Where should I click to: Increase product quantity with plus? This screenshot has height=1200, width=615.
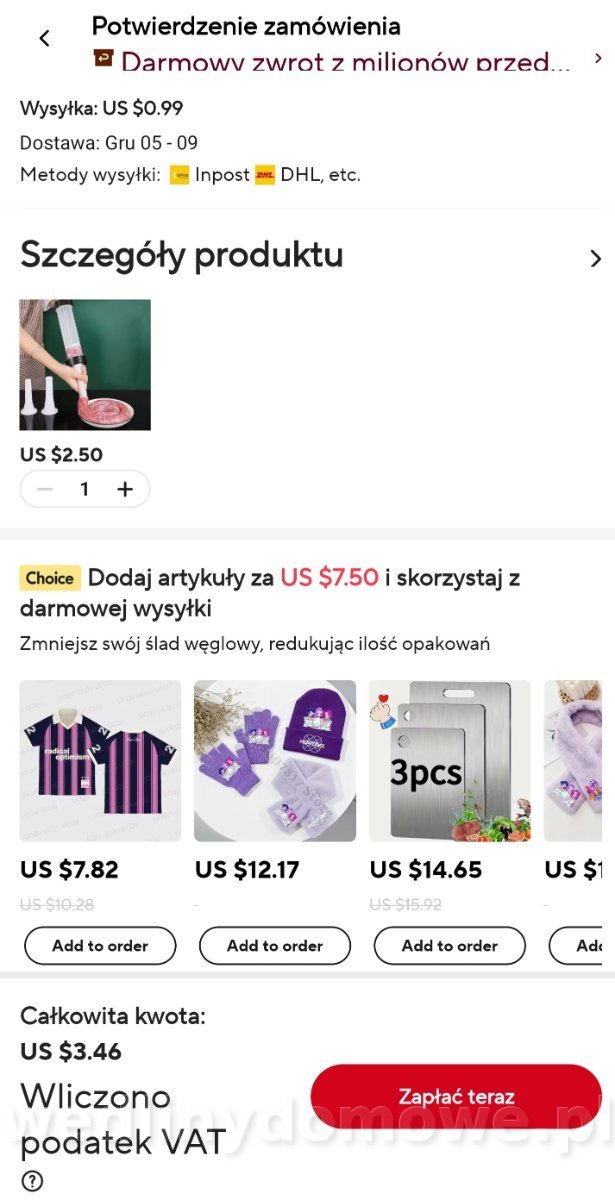coord(125,489)
